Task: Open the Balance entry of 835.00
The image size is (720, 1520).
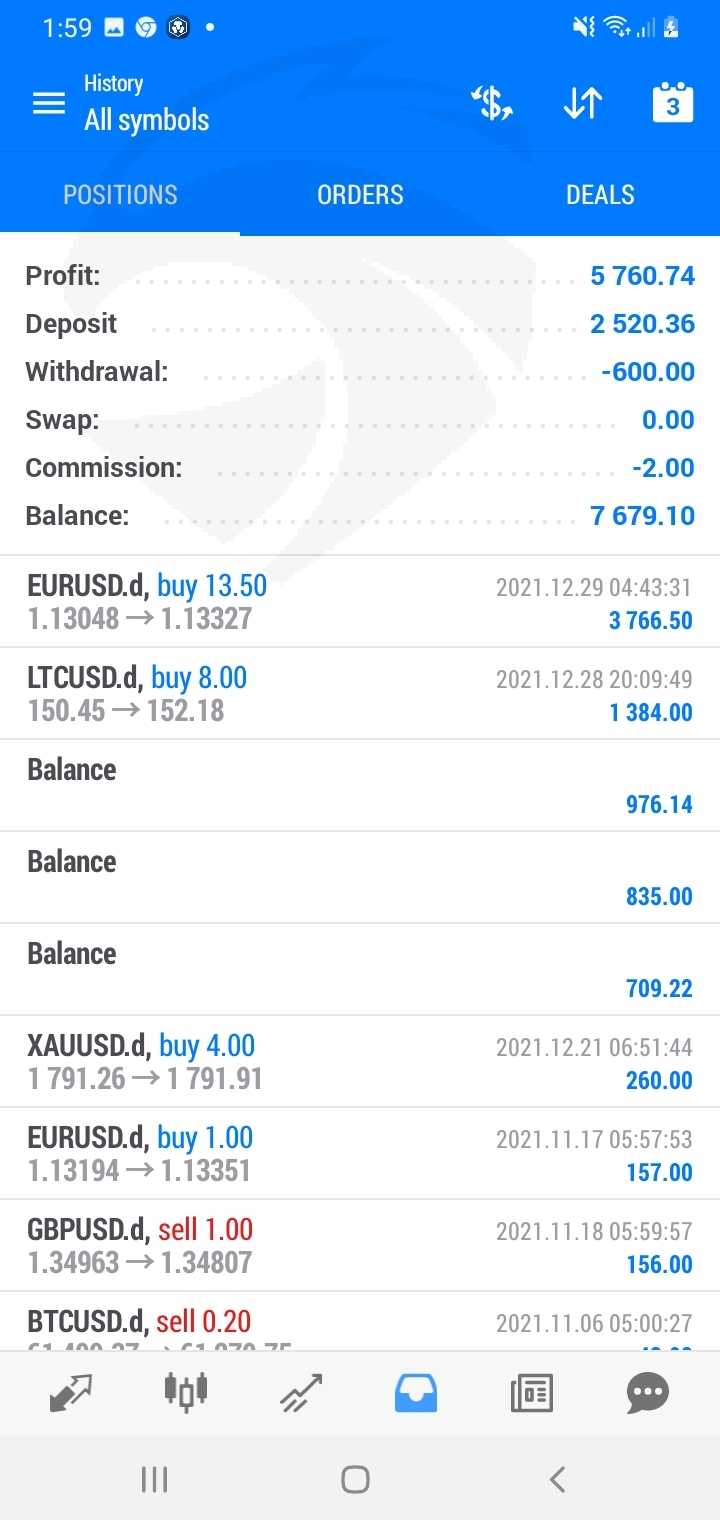Action: (x=360, y=878)
